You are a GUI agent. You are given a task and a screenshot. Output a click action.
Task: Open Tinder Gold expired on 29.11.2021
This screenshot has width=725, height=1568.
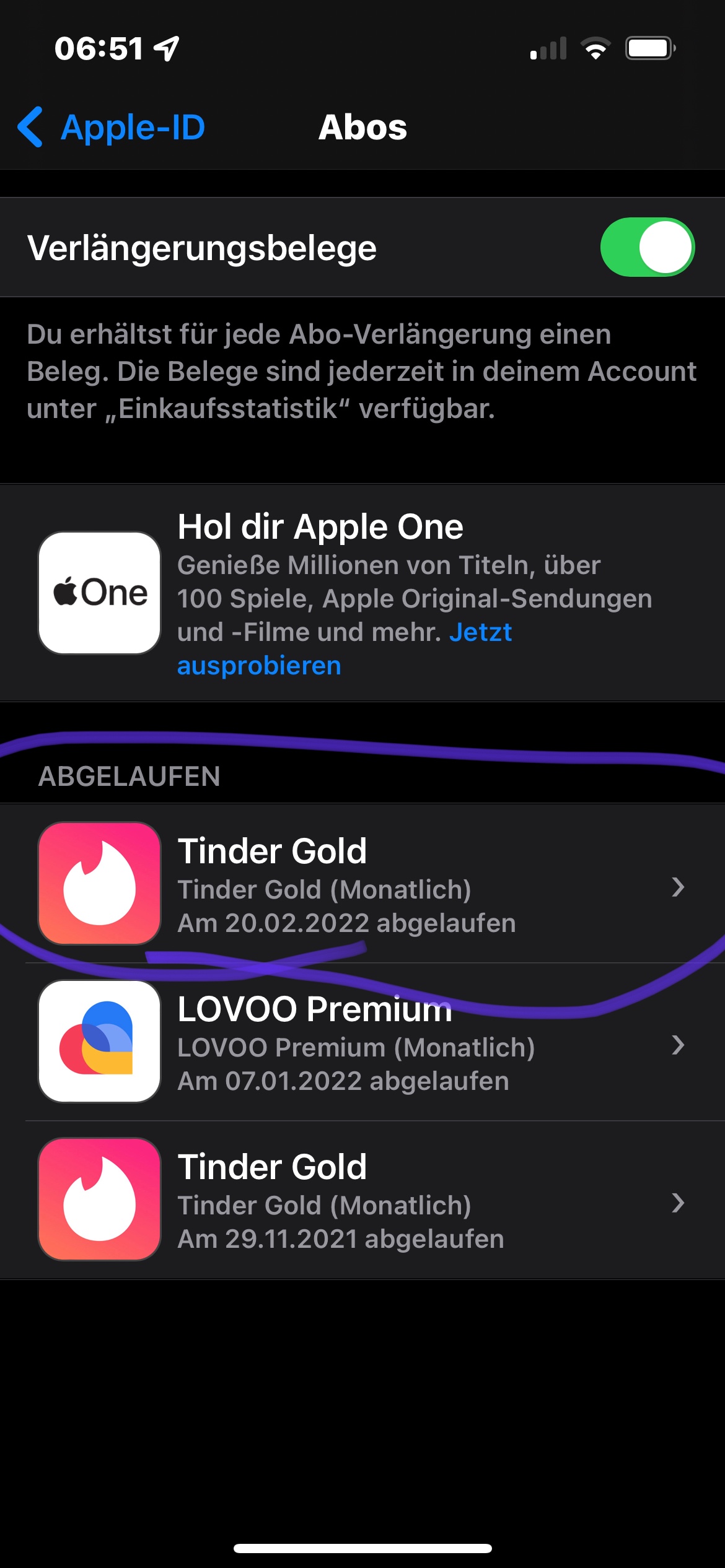(362, 1200)
